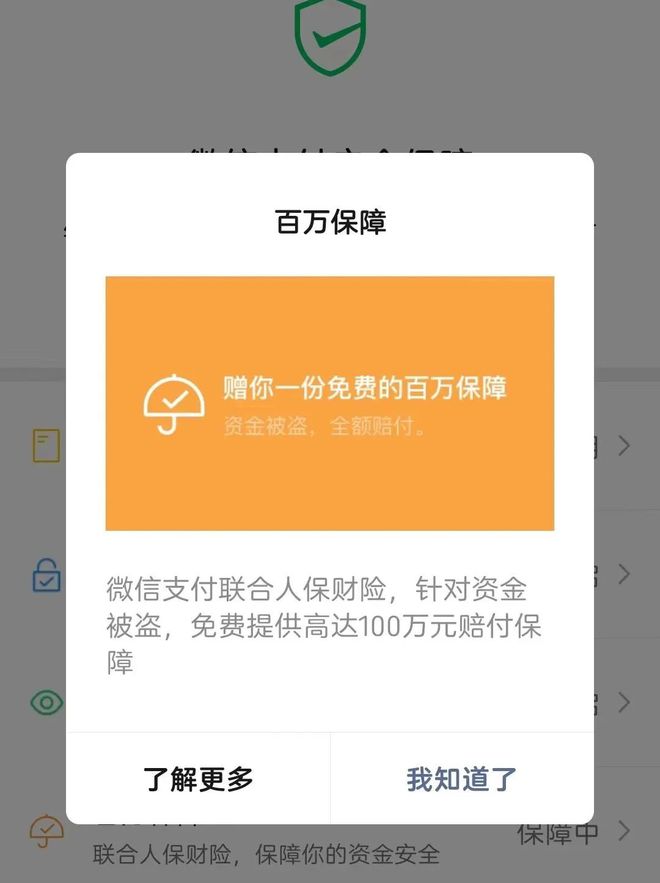Open the orange 百万保障 banner
Viewport: 660px width, 883px height.
pyautogui.click(x=329, y=403)
